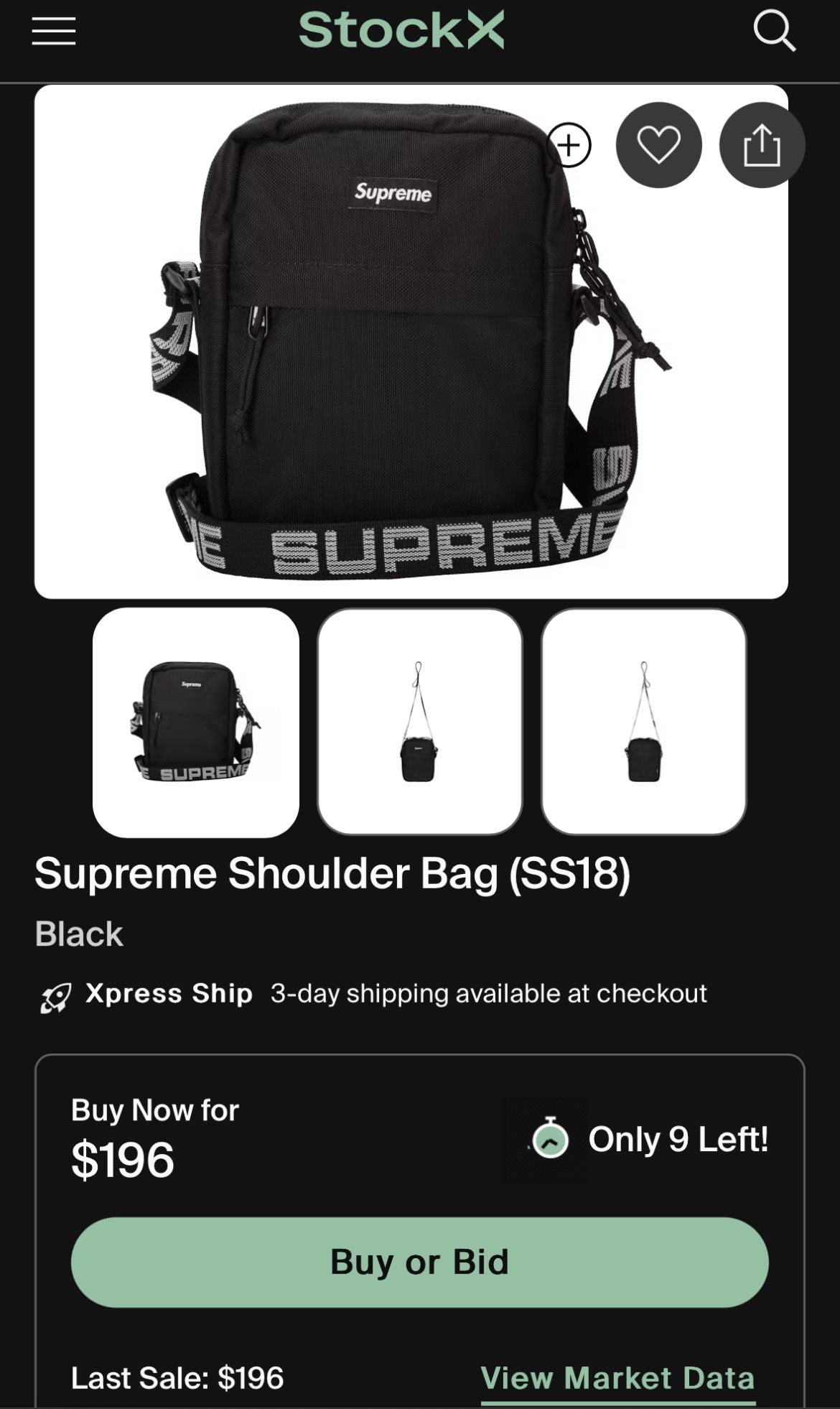Select the first close-up bag thumbnail
The image size is (840, 1409).
point(196,722)
